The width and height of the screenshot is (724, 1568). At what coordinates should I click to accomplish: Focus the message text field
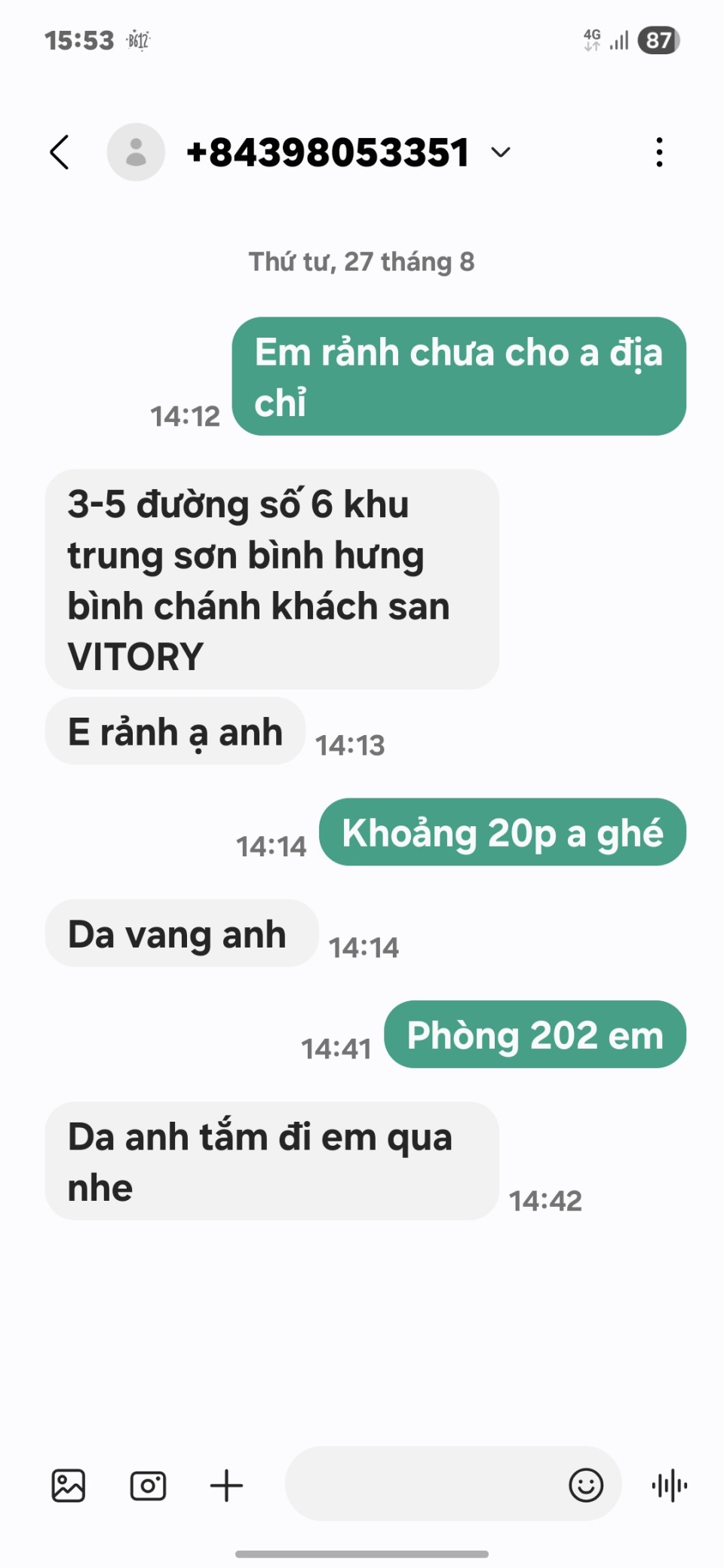pyautogui.click(x=422, y=1484)
